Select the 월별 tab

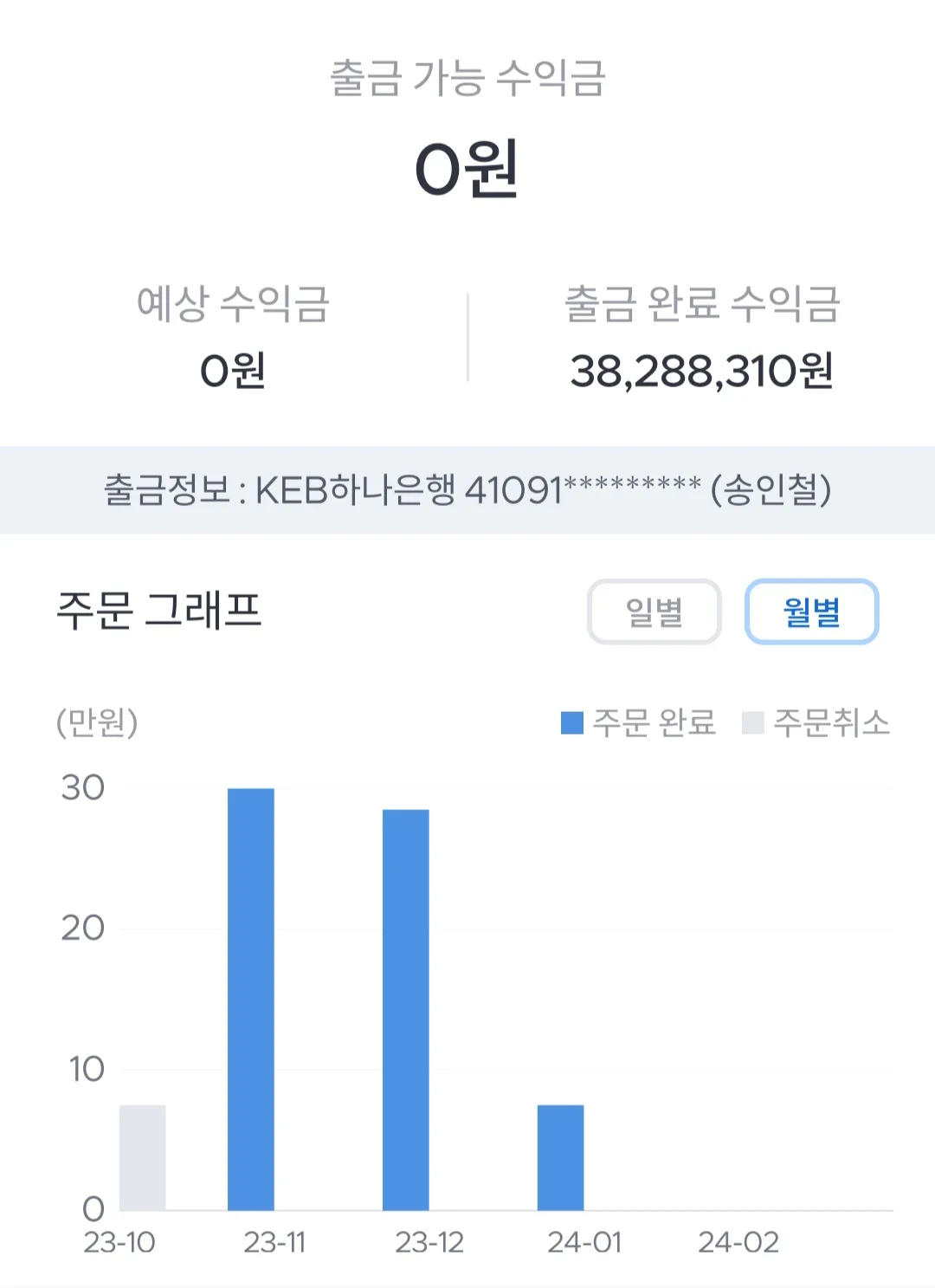[810, 612]
